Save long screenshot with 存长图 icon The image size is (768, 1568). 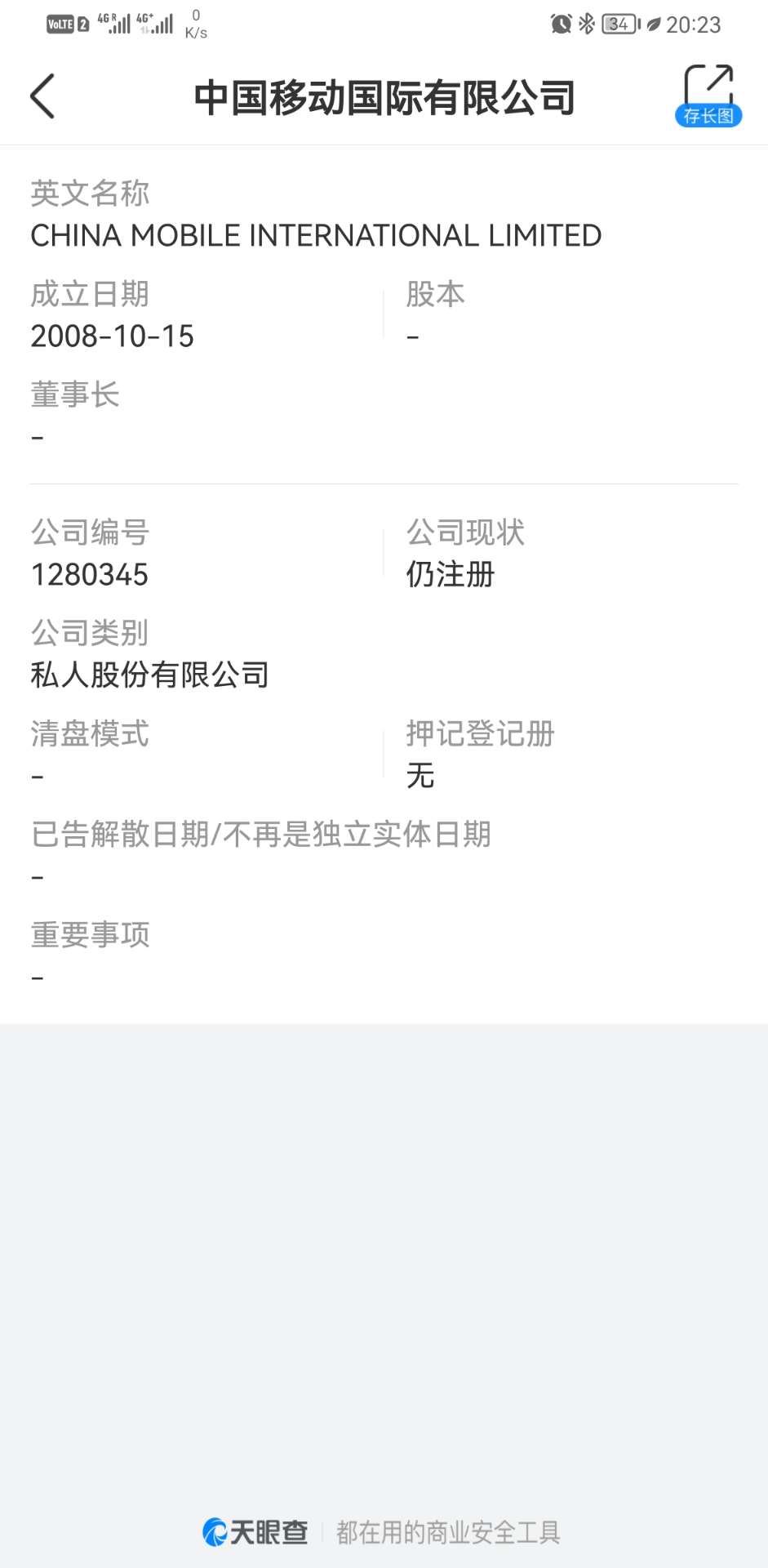point(708,96)
